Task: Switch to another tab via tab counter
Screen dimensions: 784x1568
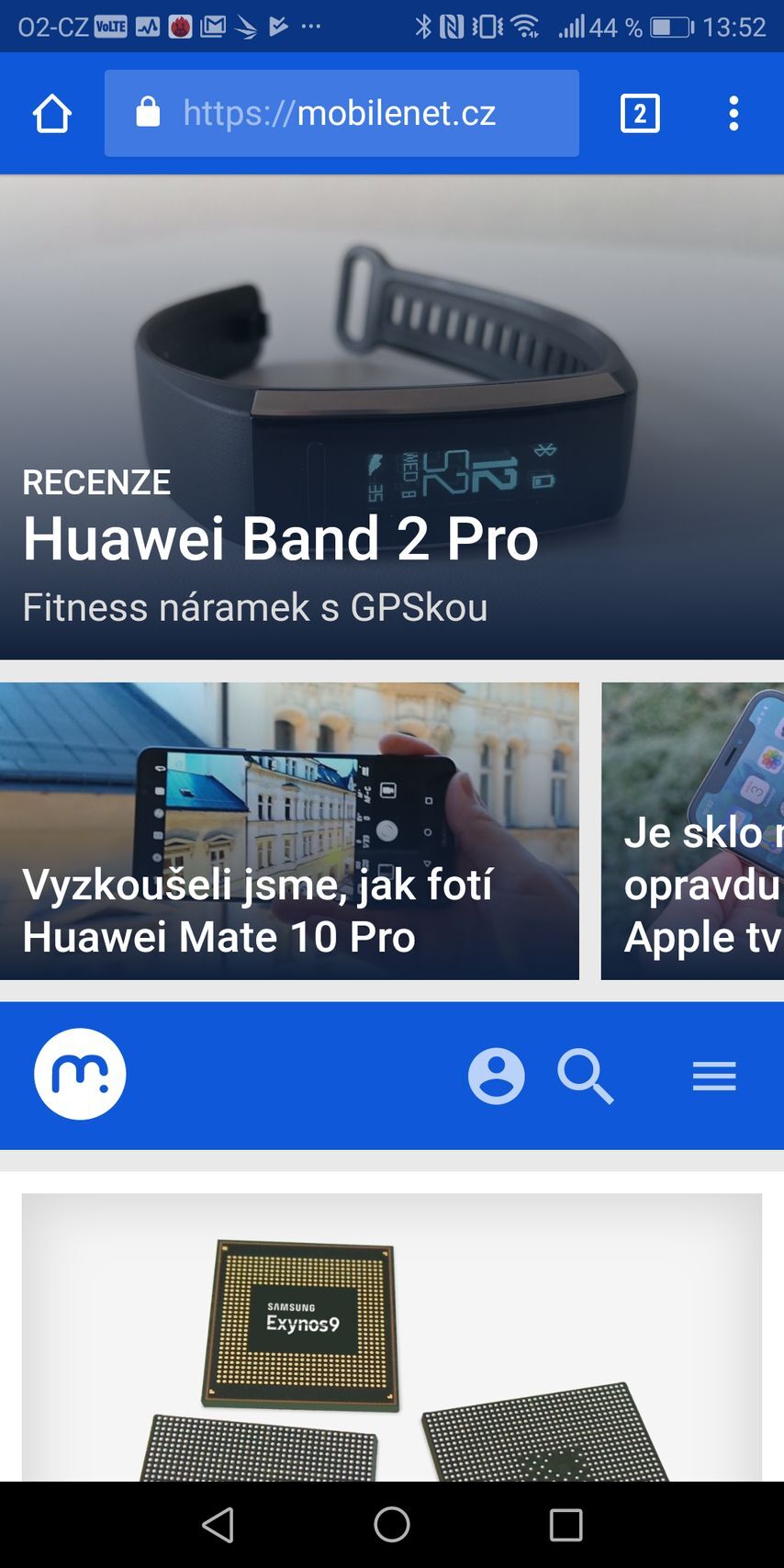Action: tap(639, 113)
